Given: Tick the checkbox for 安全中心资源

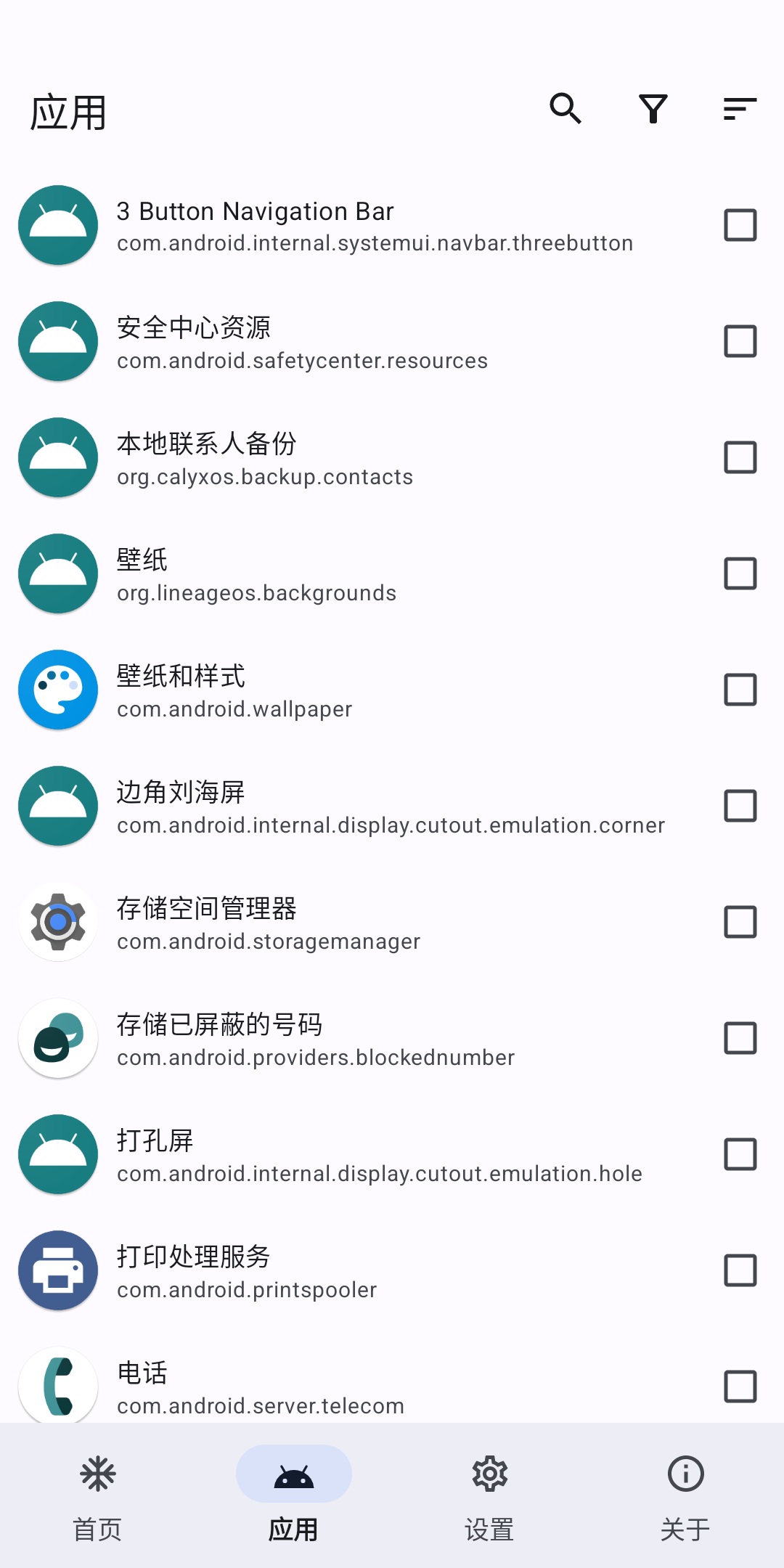Looking at the screenshot, I should coord(740,341).
